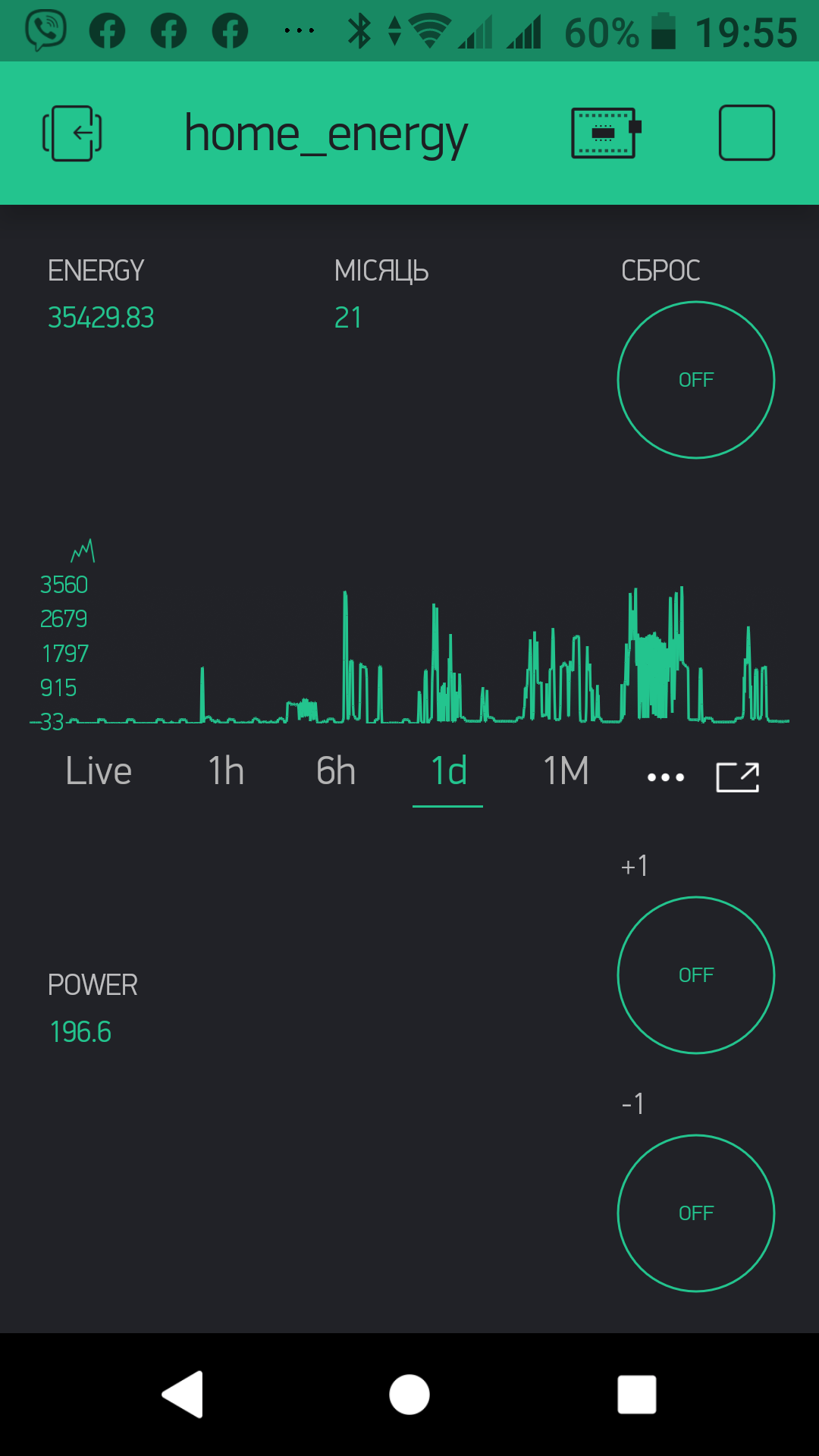Screen dimensions: 819x1456
Task: Switch chart to 1M range
Action: [x=566, y=771]
